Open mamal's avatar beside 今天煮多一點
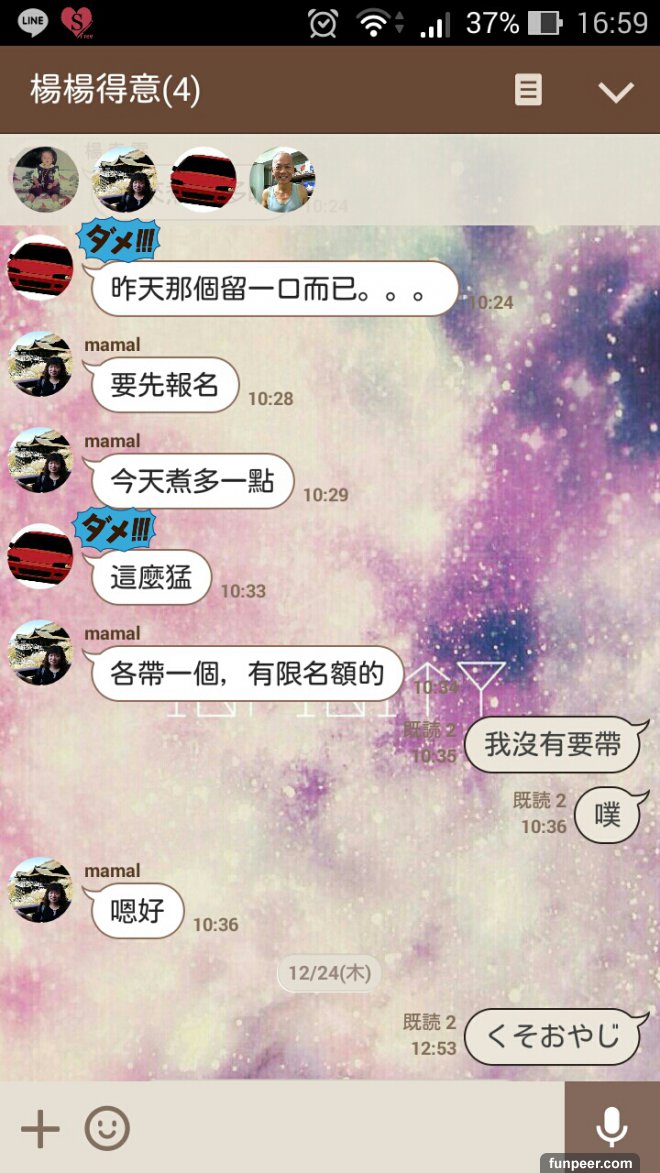 pos(41,460)
